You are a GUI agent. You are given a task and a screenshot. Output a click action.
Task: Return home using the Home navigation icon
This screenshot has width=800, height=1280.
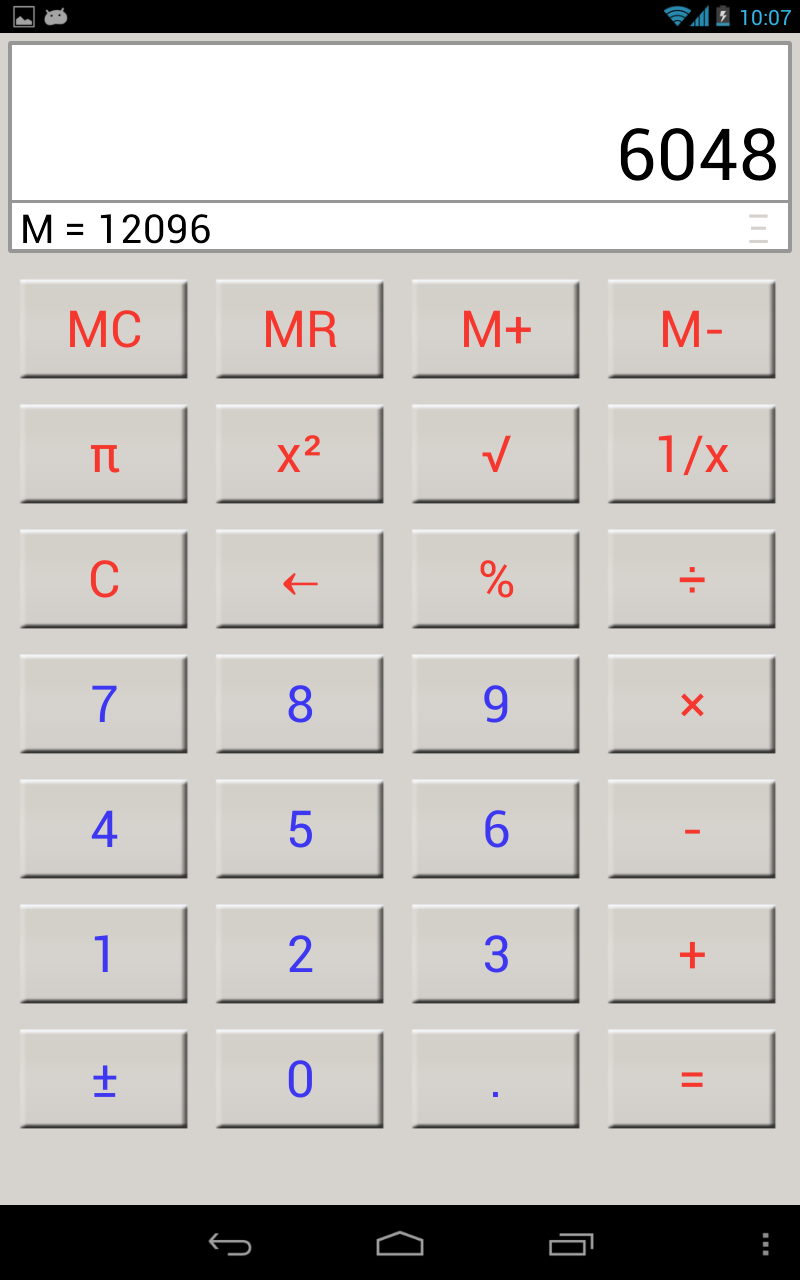click(x=400, y=1244)
